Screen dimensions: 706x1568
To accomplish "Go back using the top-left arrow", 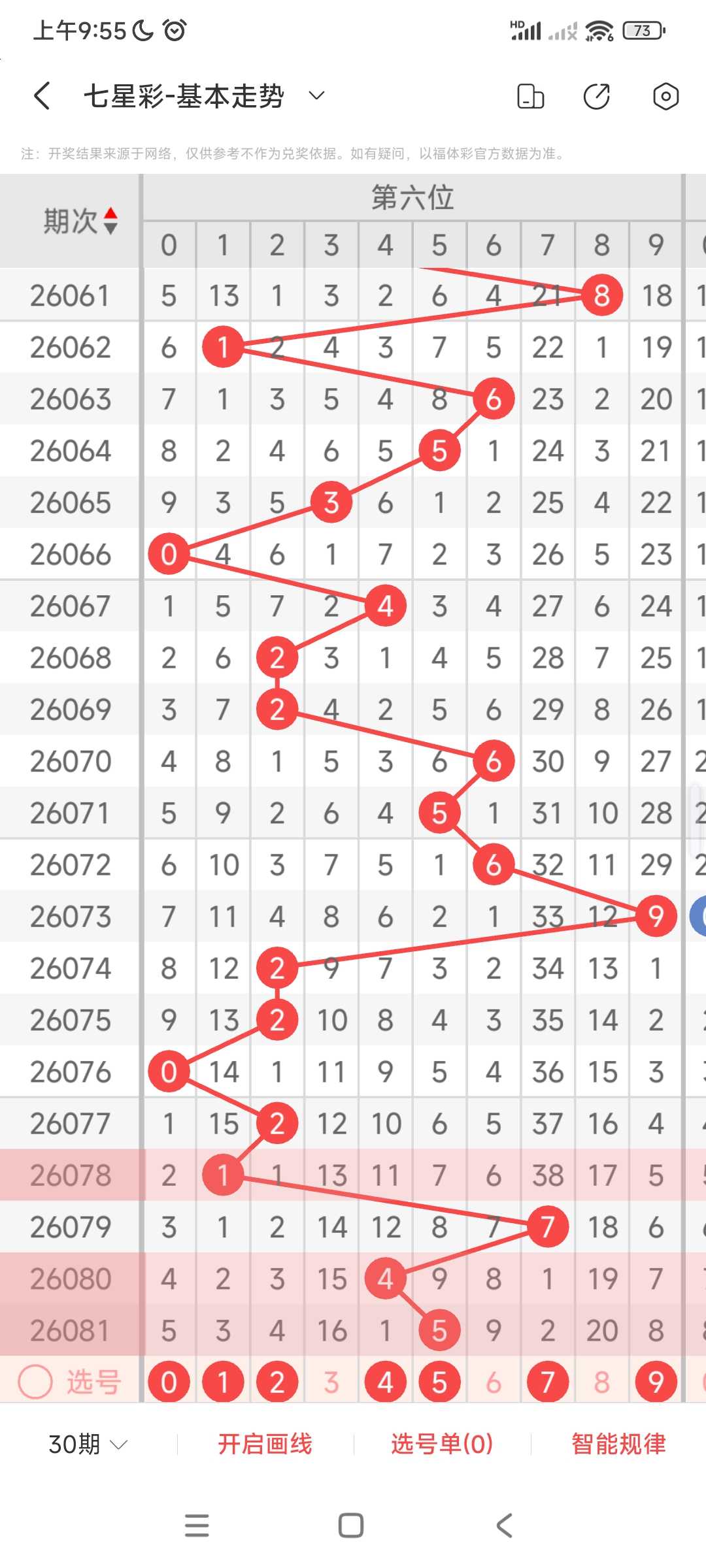I will coord(42,96).
